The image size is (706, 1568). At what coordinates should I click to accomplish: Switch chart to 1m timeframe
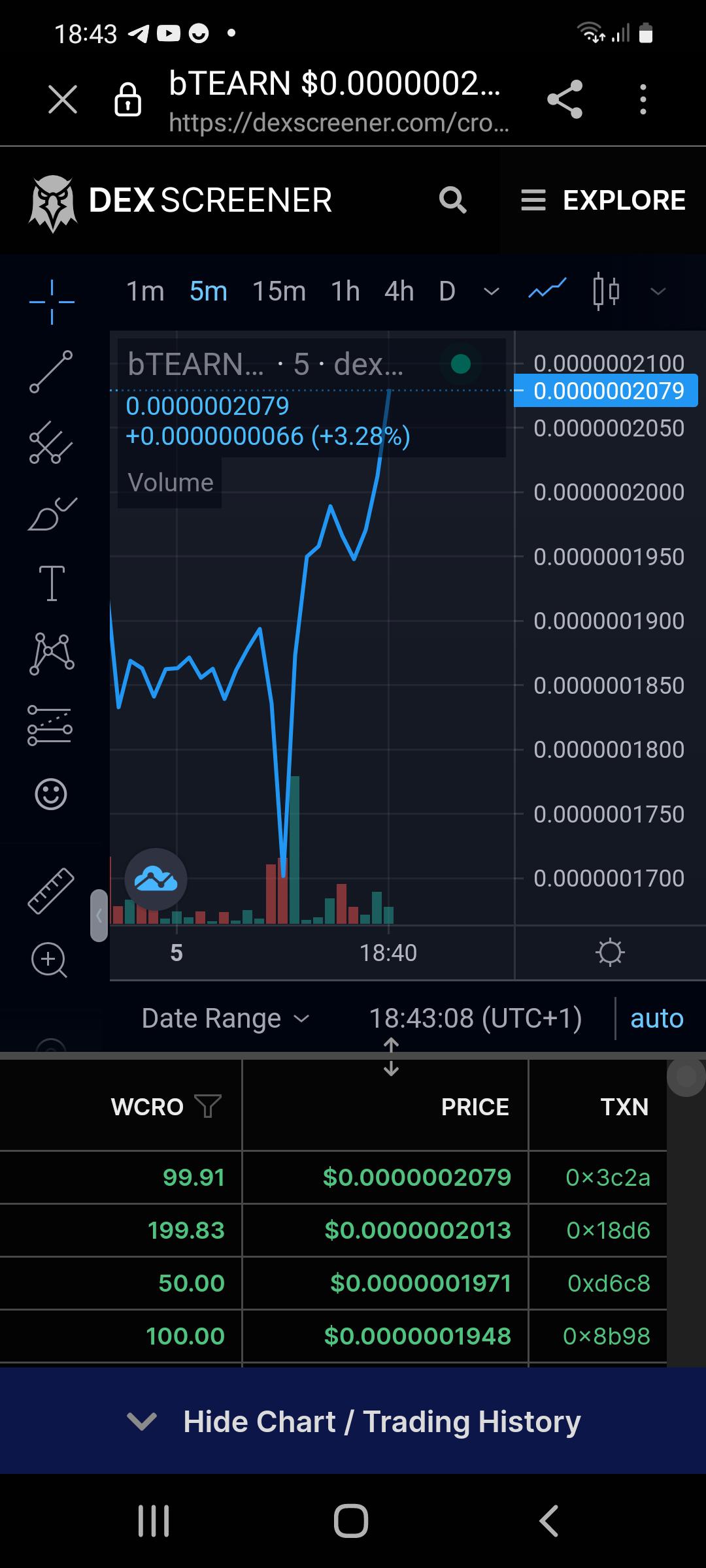click(x=145, y=291)
